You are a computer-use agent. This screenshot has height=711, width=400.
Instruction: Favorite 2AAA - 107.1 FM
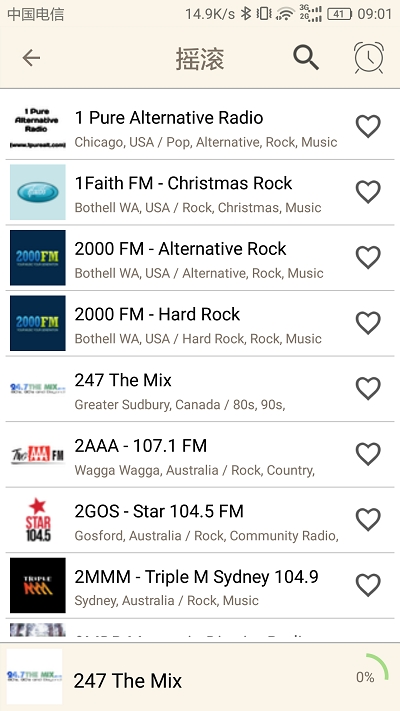point(368,454)
